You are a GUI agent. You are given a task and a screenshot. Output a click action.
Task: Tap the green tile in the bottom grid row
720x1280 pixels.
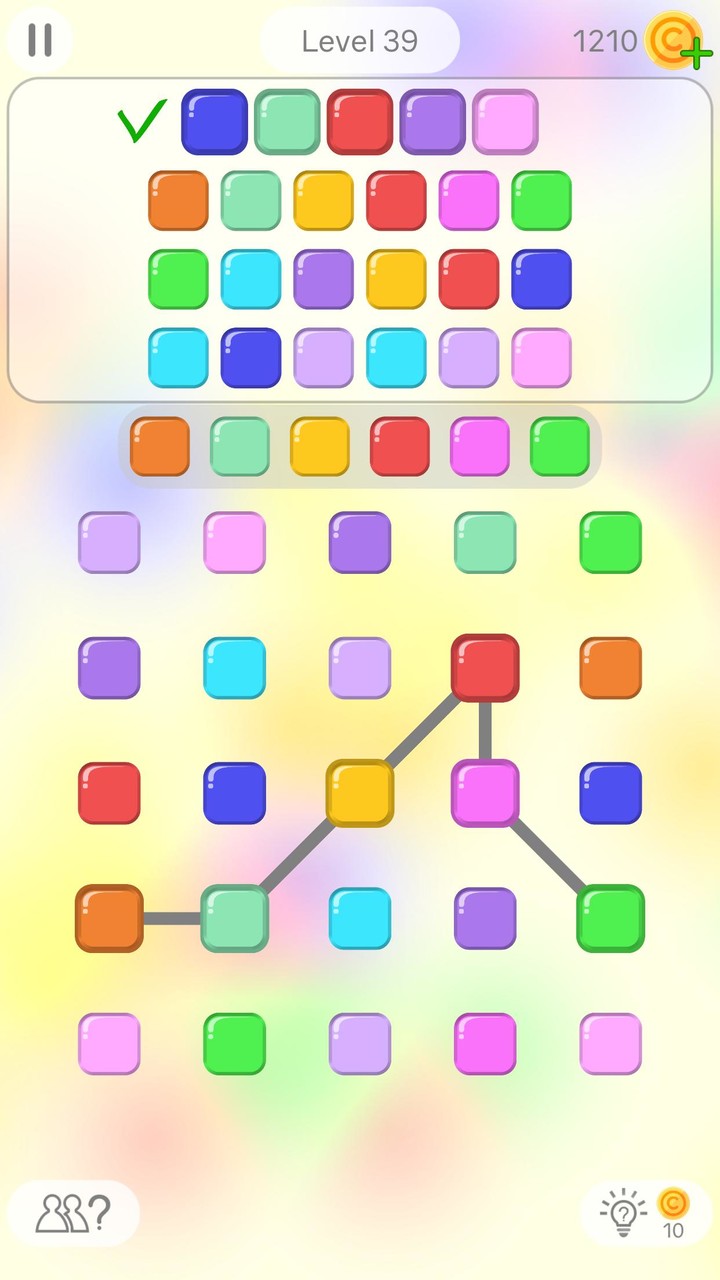[x=234, y=1044]
